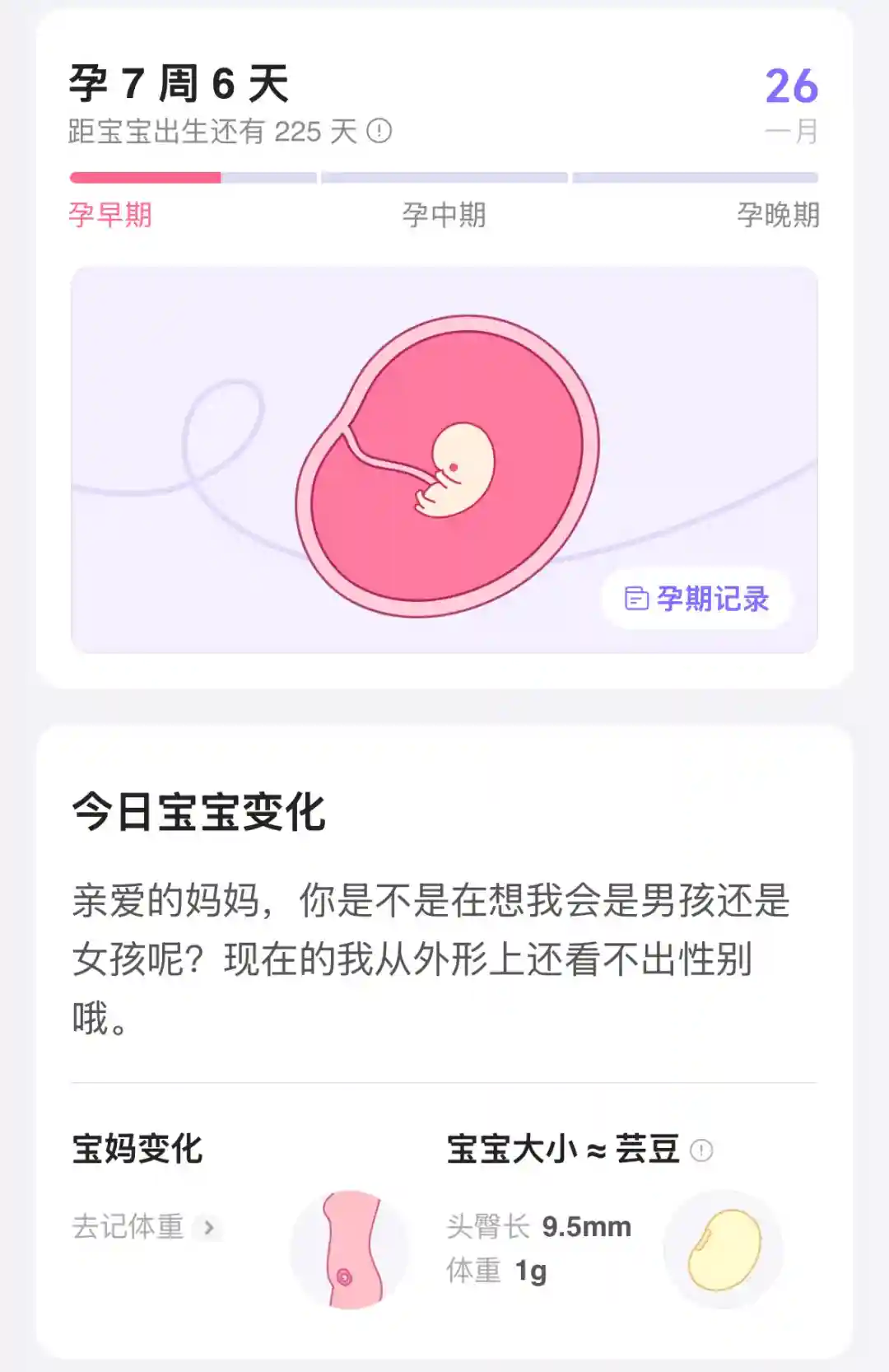This screenshot has width=889, height=1372.
Task: Tap the info icon next to 芸豆
Action: click(701, 1150)
